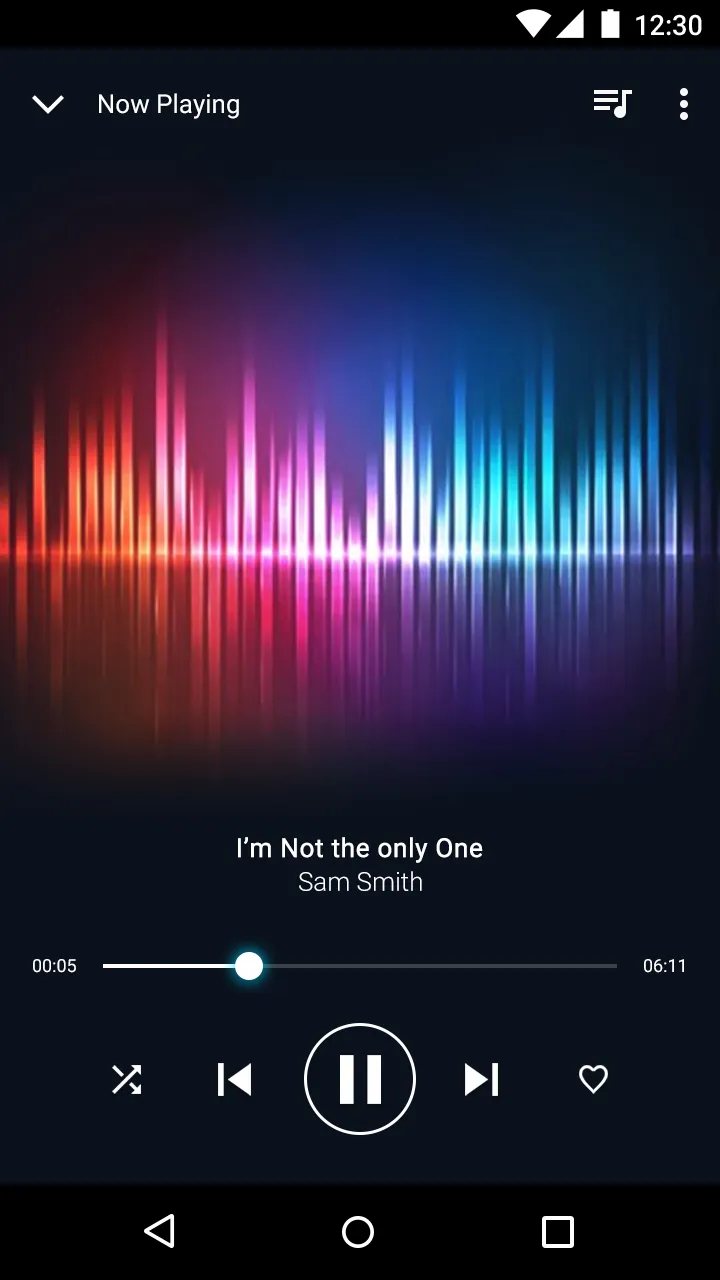Toggle shuffle mode
720x1280 pixels.
[x=127, y=1079]
